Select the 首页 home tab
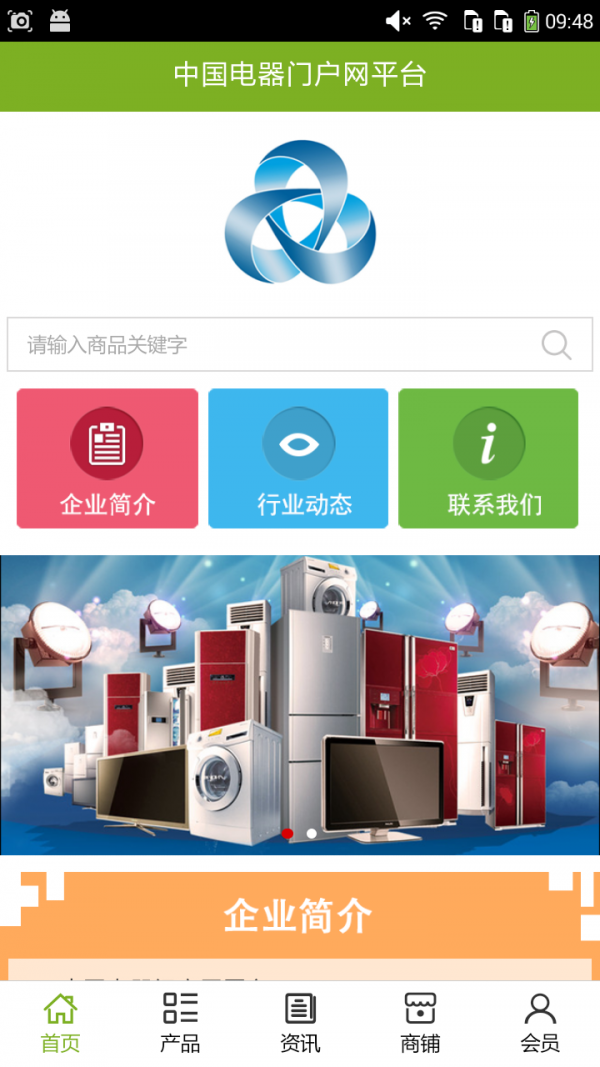 coord(60,1023)
